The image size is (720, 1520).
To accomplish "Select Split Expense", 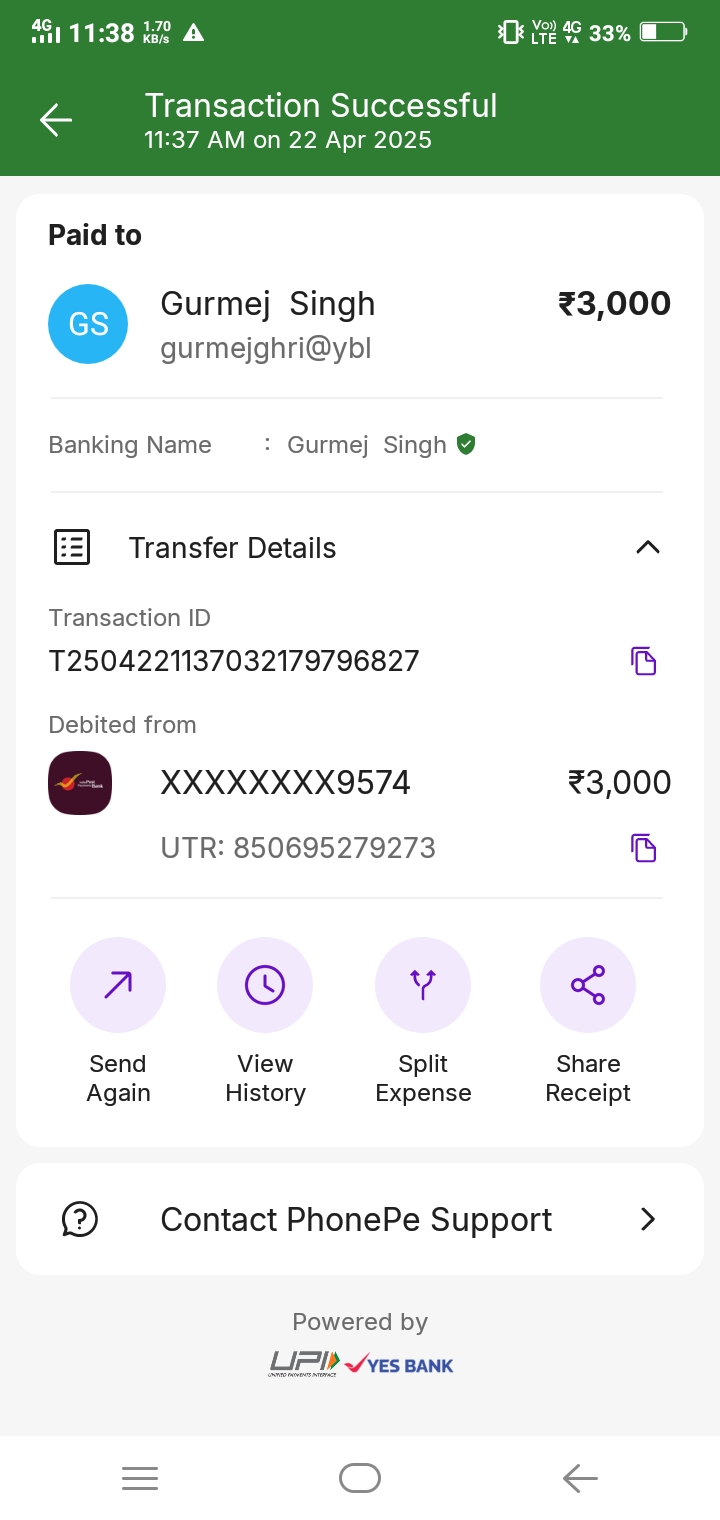I will tap(423, 985).
